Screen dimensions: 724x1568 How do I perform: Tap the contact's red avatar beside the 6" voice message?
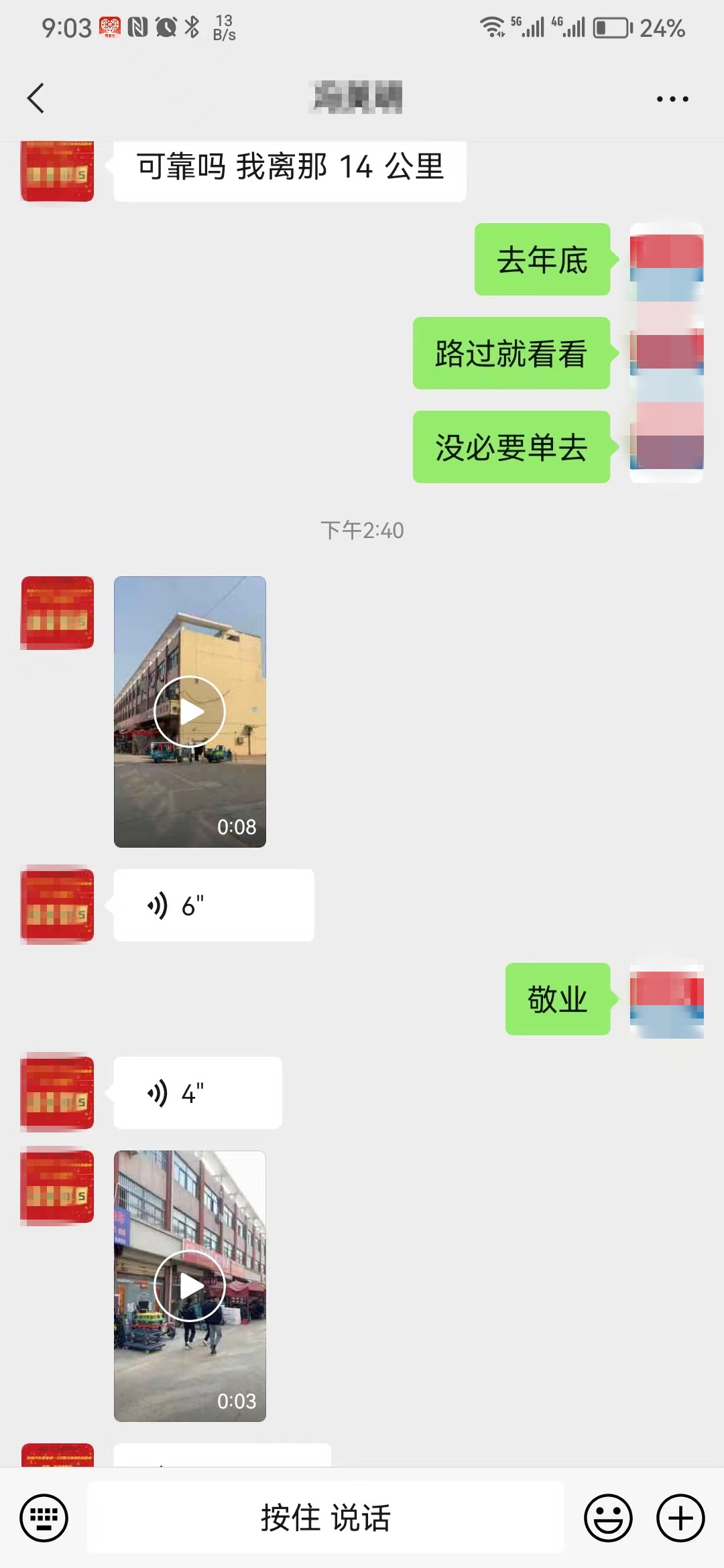[57, 906]
